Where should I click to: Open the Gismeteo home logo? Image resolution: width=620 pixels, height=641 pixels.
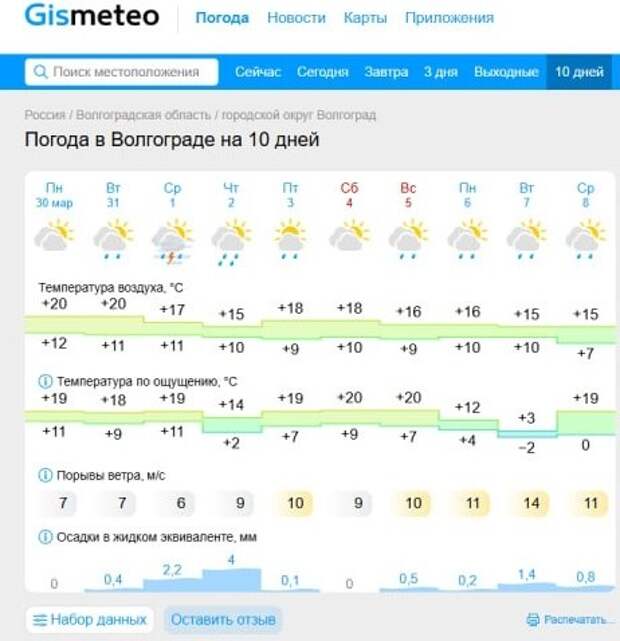pos(91,17)
